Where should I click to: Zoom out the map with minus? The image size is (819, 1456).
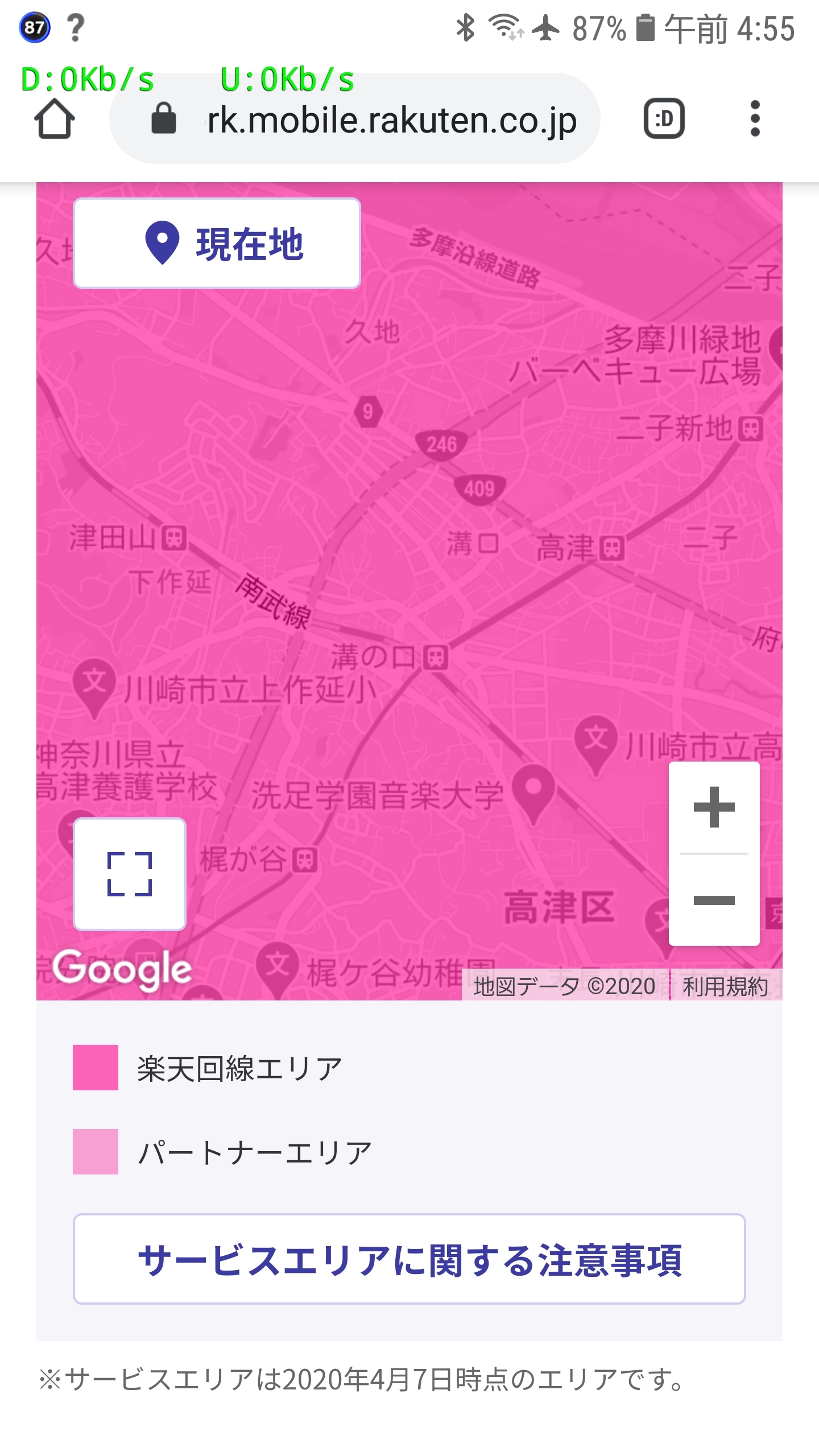(714, 900)
